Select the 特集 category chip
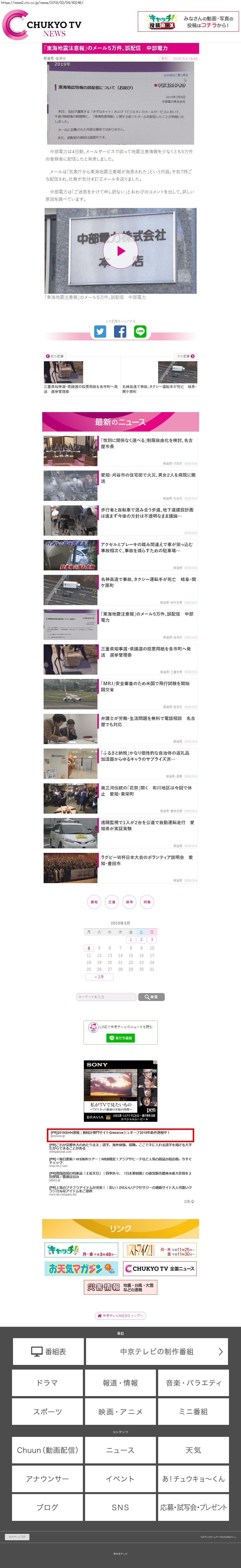The image size is (241, 1568). tap(146, 902)
